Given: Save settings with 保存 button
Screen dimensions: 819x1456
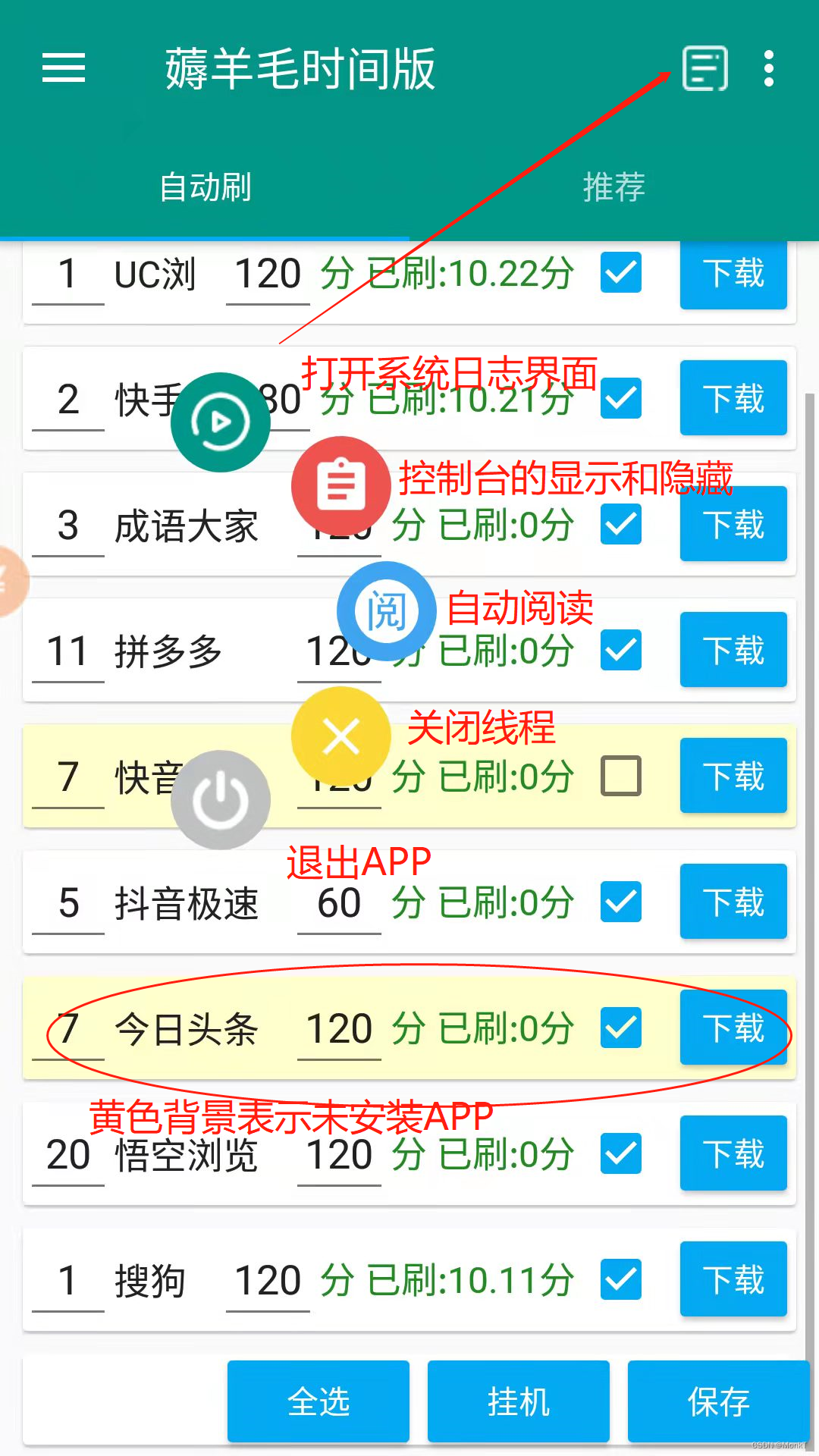Looking at the screenshot, I should click(718, 1401).
